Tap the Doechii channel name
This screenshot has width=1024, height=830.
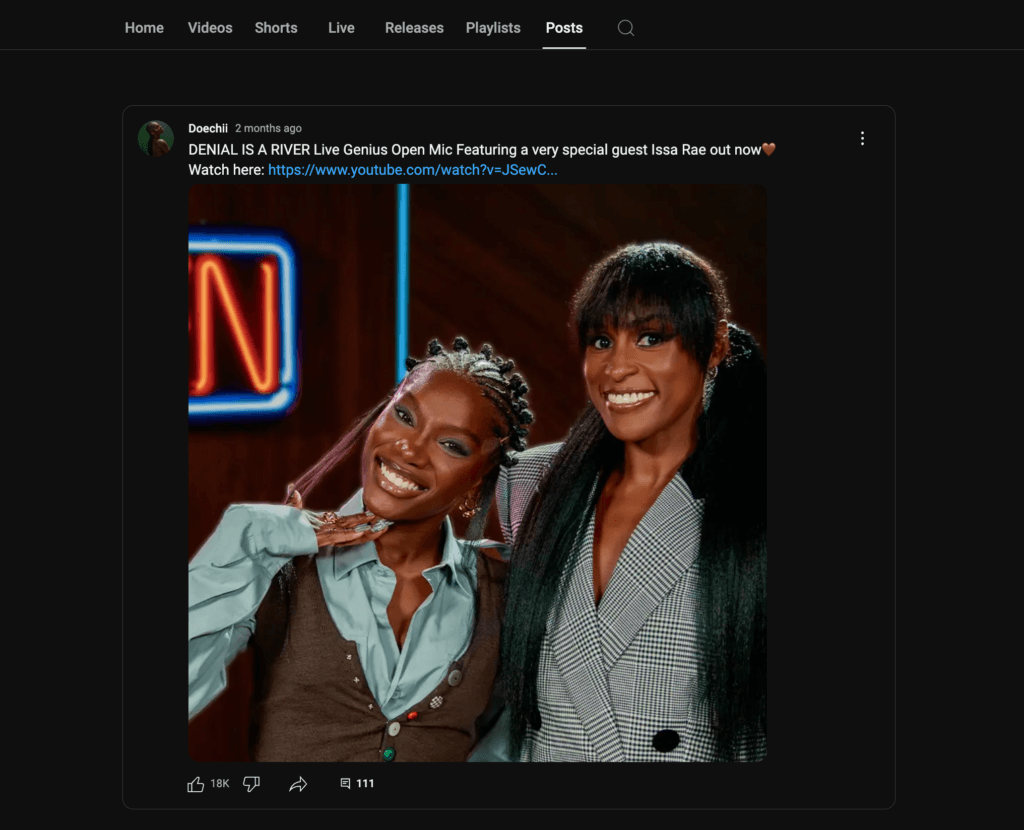point(208,128)
